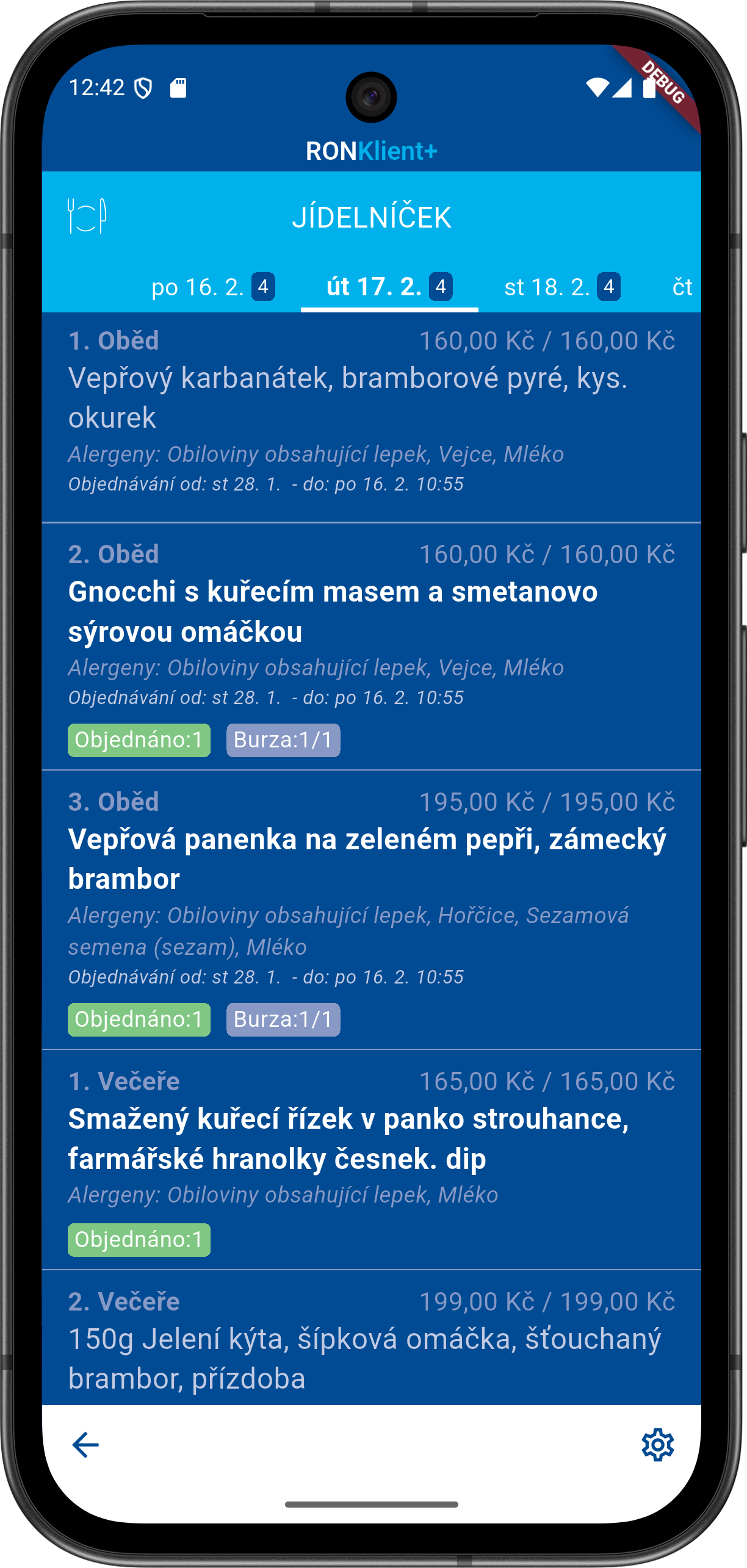Switch to the st 18. 2. tab
This screenshot has width=747, height=1568.
click(561, 287)
